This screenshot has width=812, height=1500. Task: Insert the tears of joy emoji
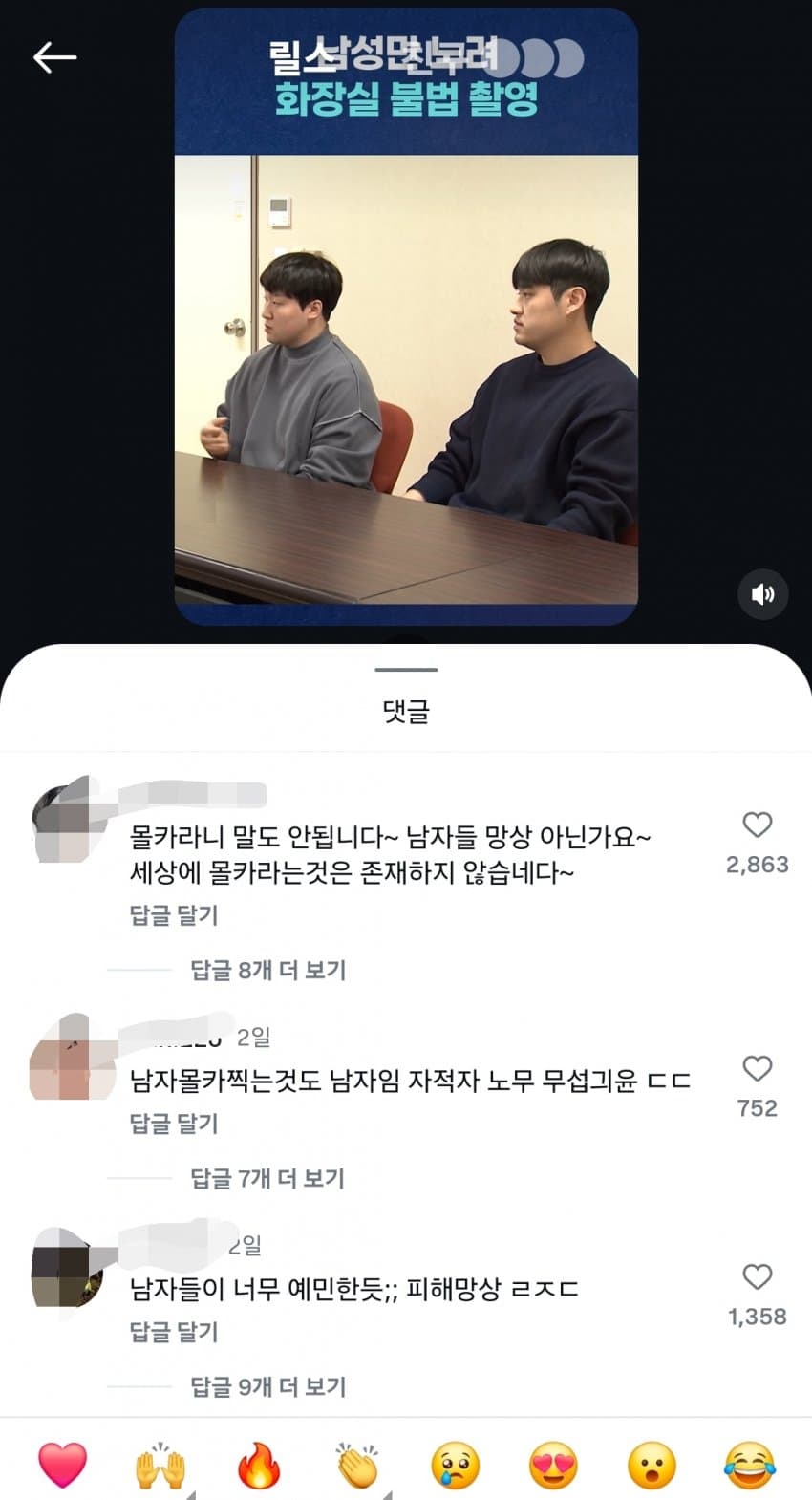tap(750, 1466)
